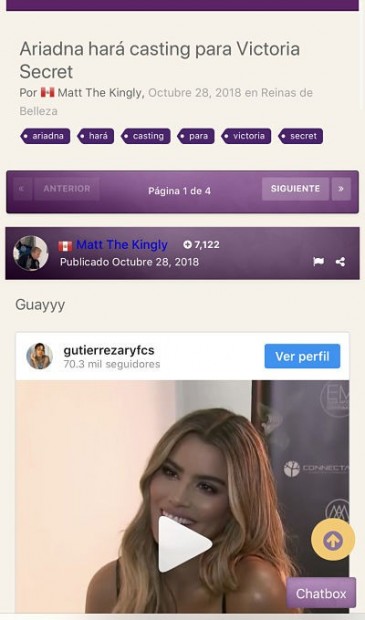Report this post with the flag icon
365x620 pixels.
[x=319, y=261]
